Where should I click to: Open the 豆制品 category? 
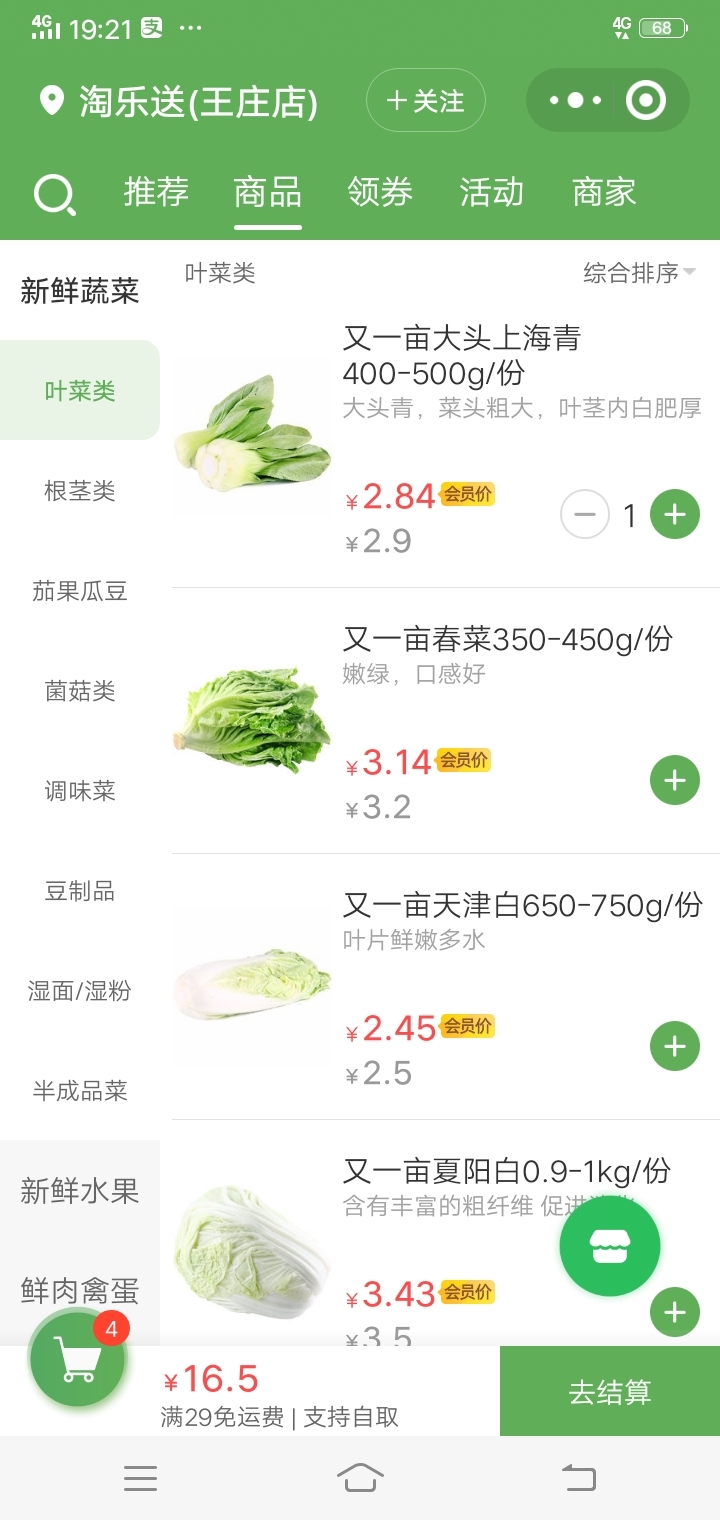point(80,891)
